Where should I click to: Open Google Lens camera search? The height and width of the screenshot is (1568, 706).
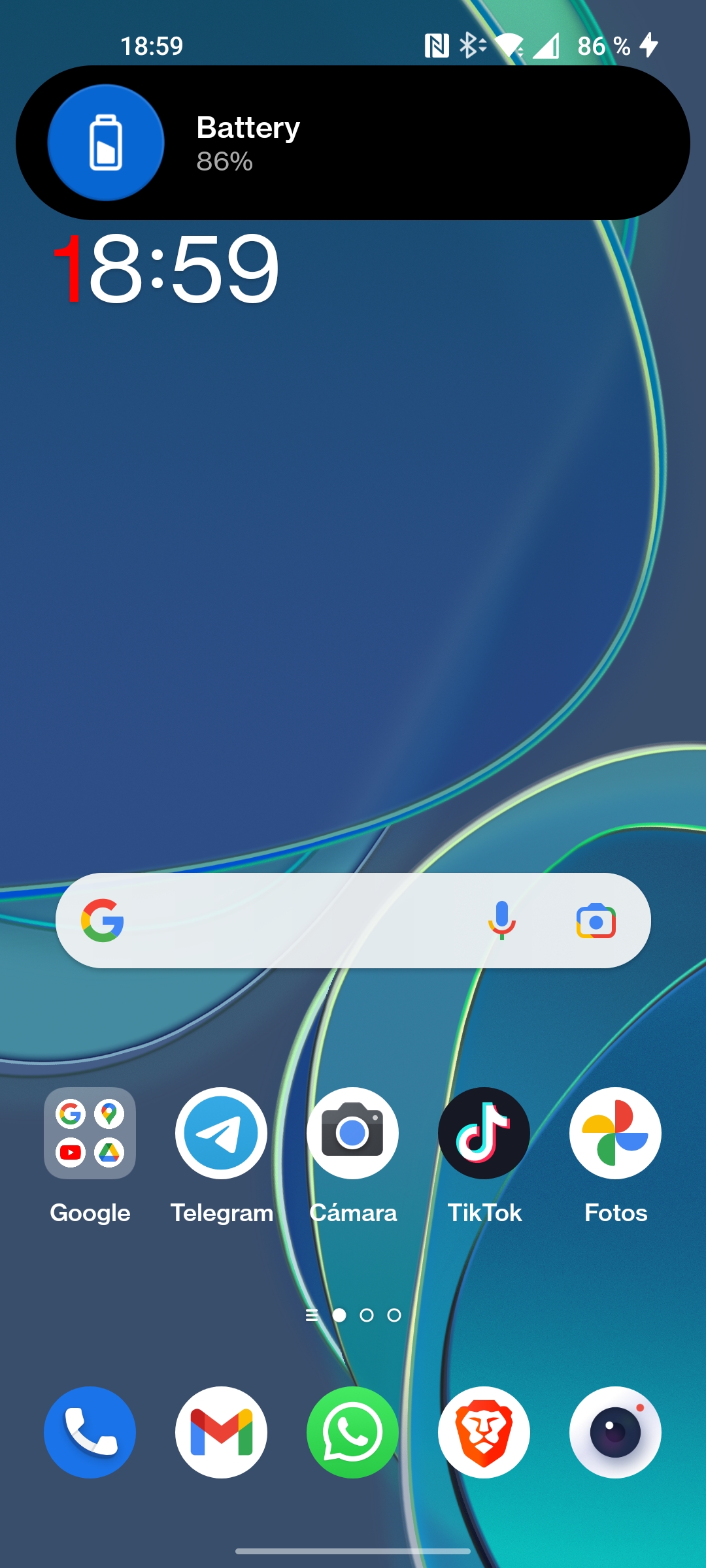click(x=596, y=921)
